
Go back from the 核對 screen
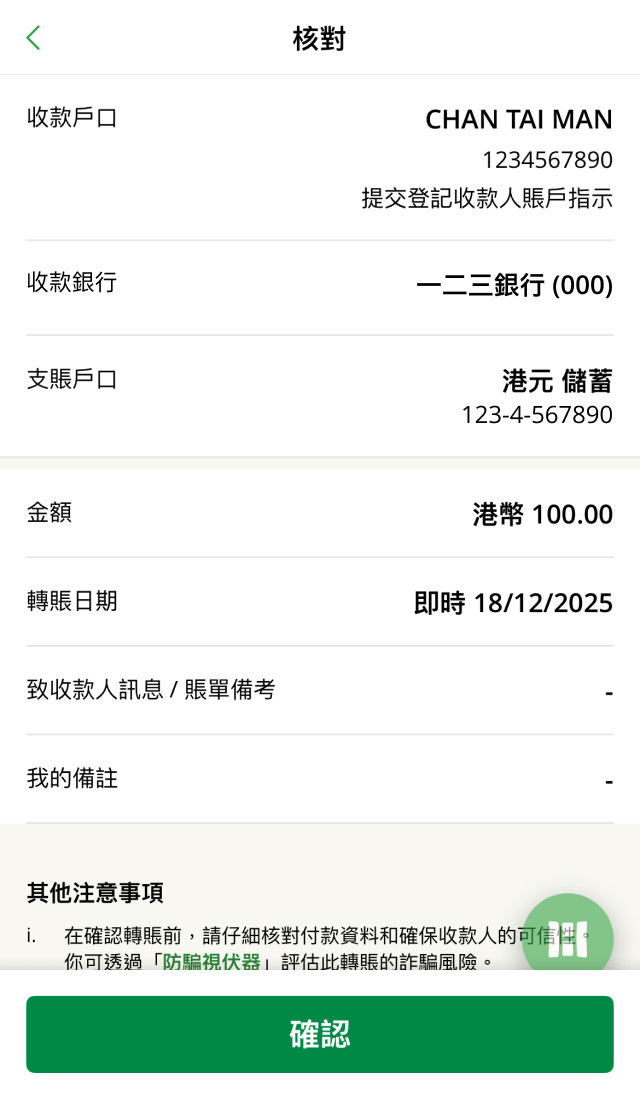click(x=33, y=38)
